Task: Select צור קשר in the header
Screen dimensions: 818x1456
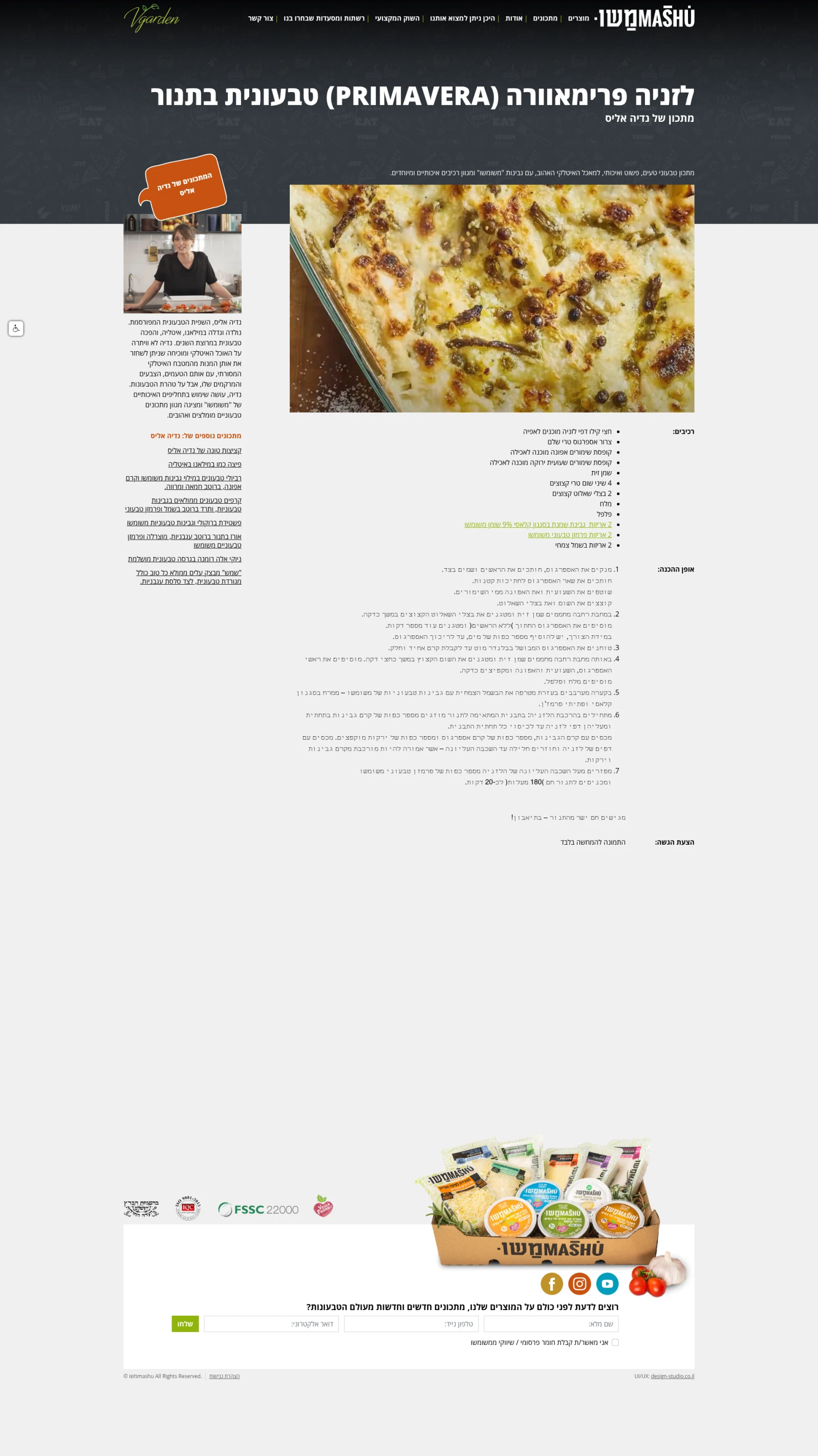Action: click(x=261, y=18)
